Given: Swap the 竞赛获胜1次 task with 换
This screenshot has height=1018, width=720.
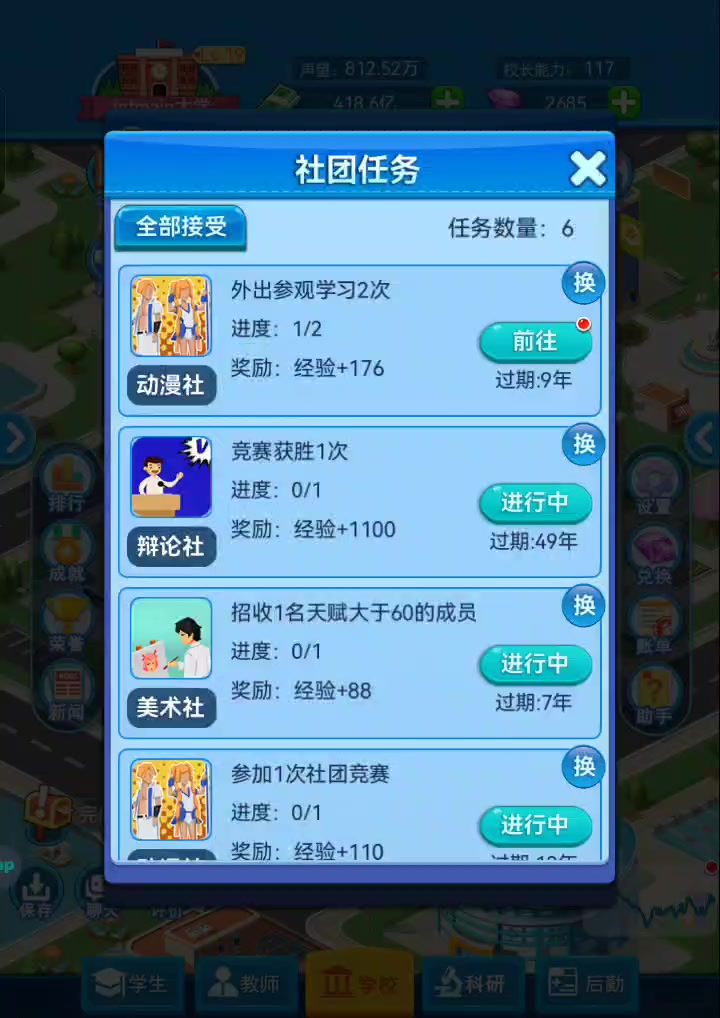Looking at the screenshot, I should pyautogui.click(x=583, y=444).
